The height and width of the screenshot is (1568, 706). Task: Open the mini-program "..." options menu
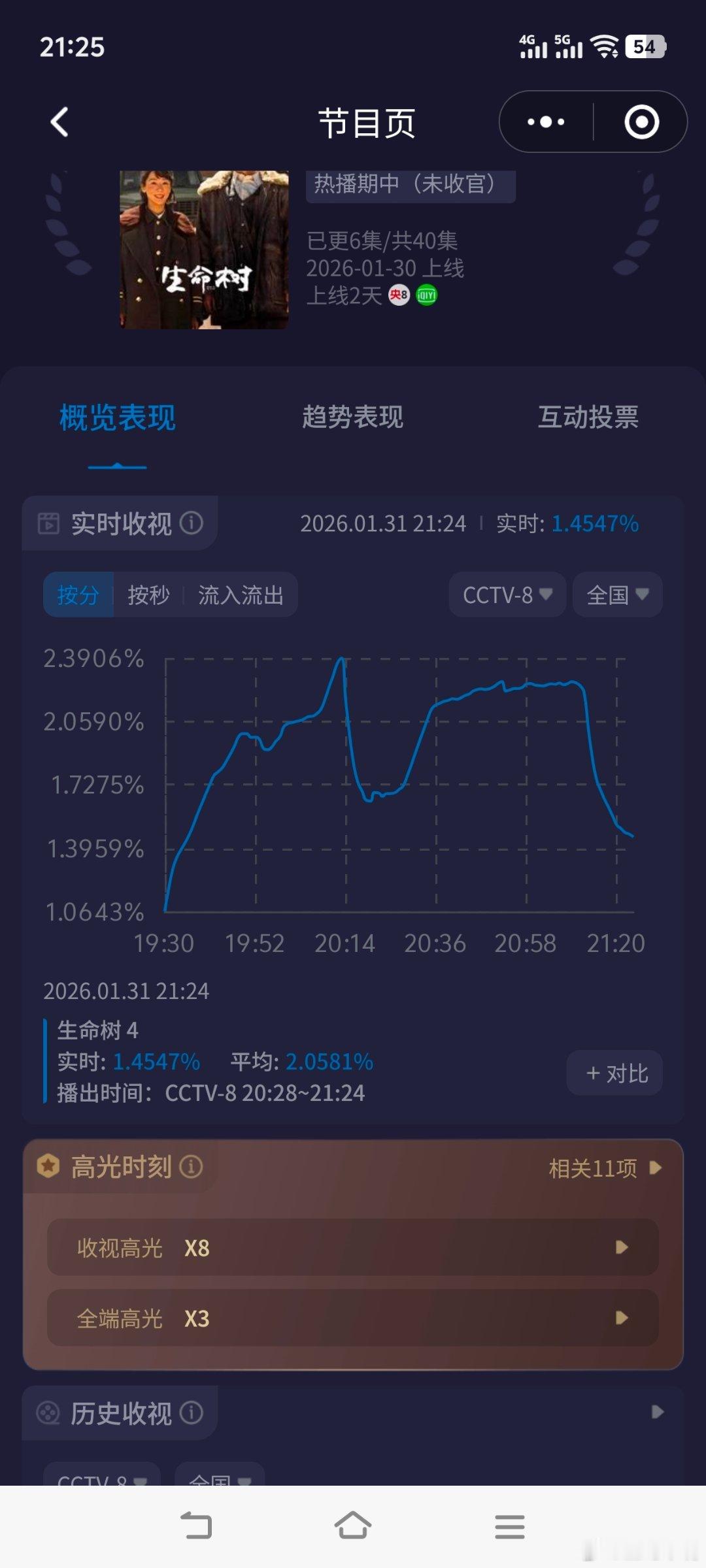point(546,122)
